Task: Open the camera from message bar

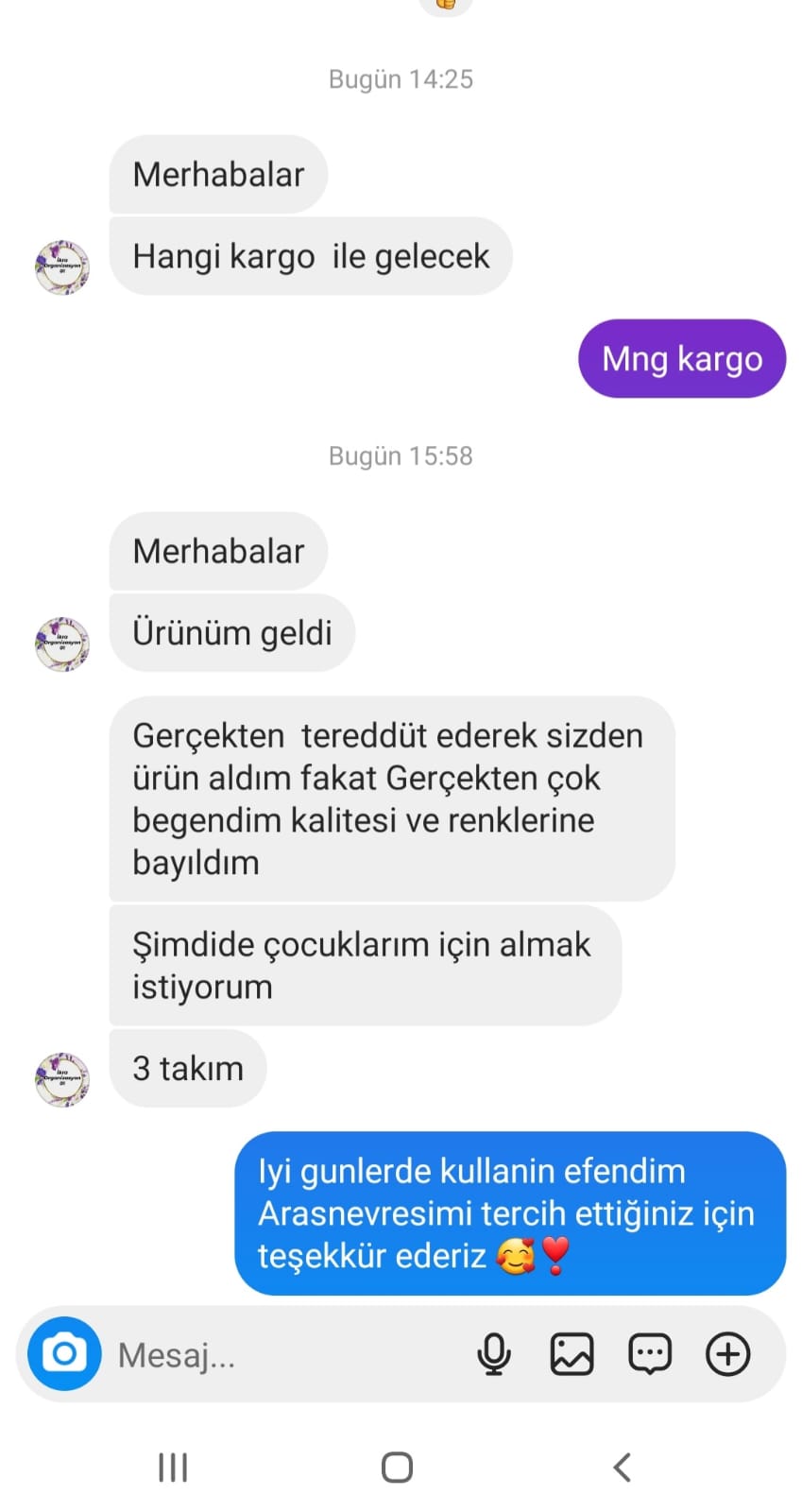Action: (63, 1353)
